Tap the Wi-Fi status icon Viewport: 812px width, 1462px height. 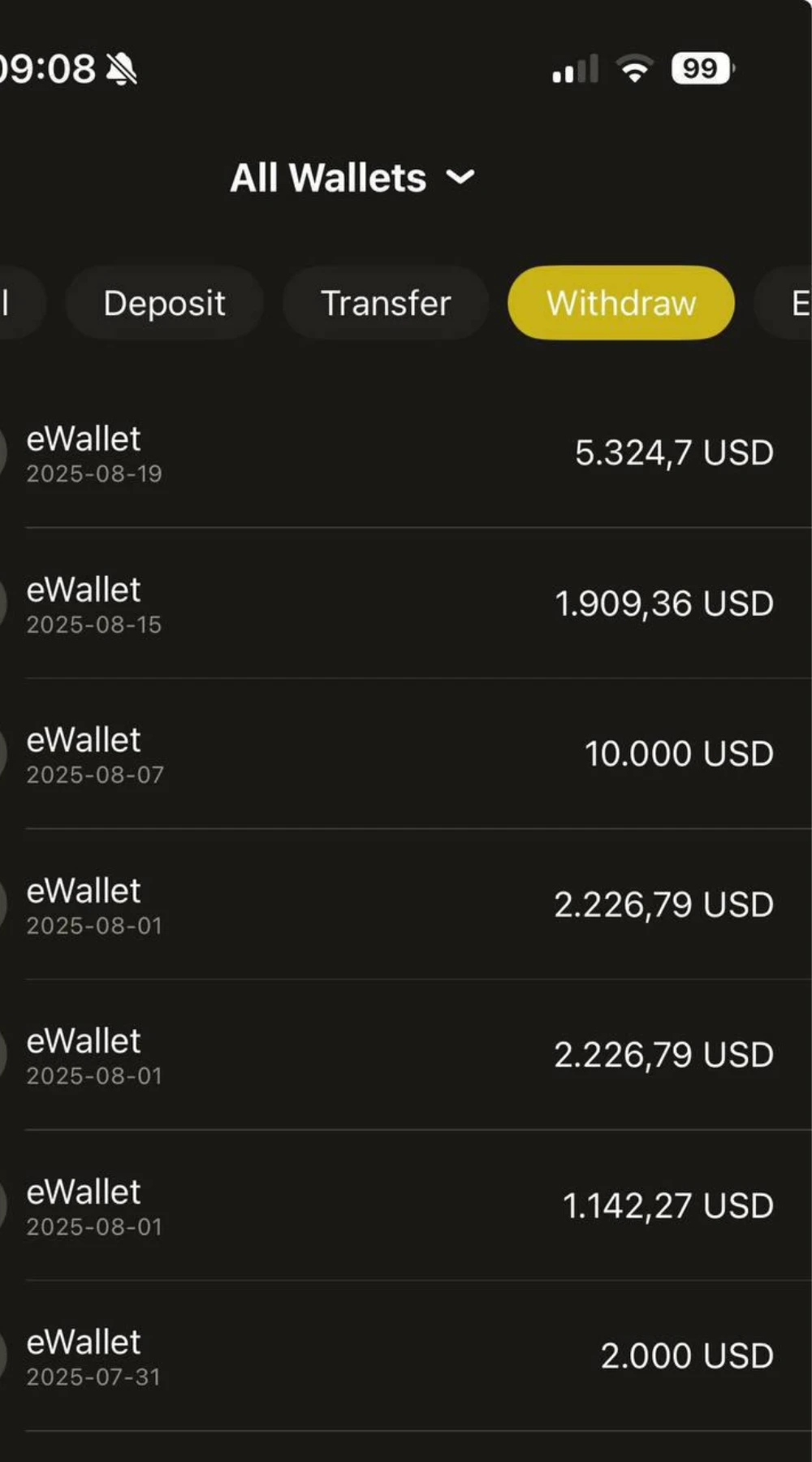coord(634,68)
